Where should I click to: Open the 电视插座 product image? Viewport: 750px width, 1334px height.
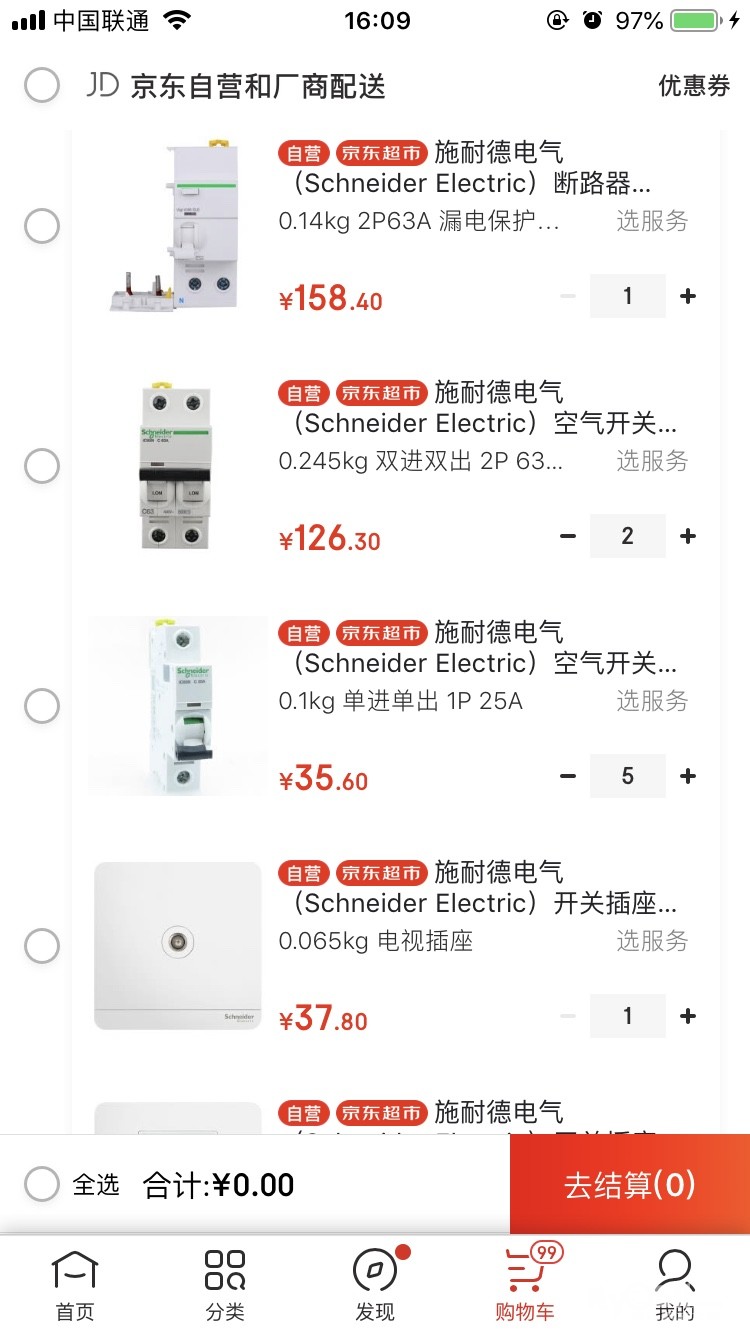[178, 946]
